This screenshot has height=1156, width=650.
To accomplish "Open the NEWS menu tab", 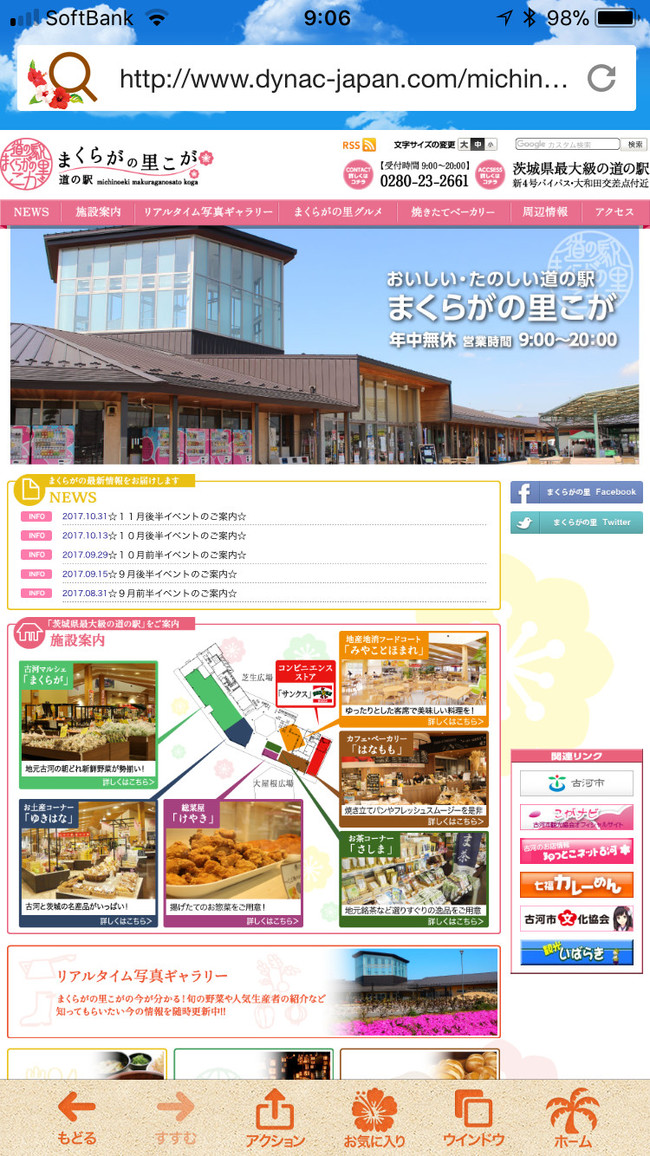I will pos(31,212).
